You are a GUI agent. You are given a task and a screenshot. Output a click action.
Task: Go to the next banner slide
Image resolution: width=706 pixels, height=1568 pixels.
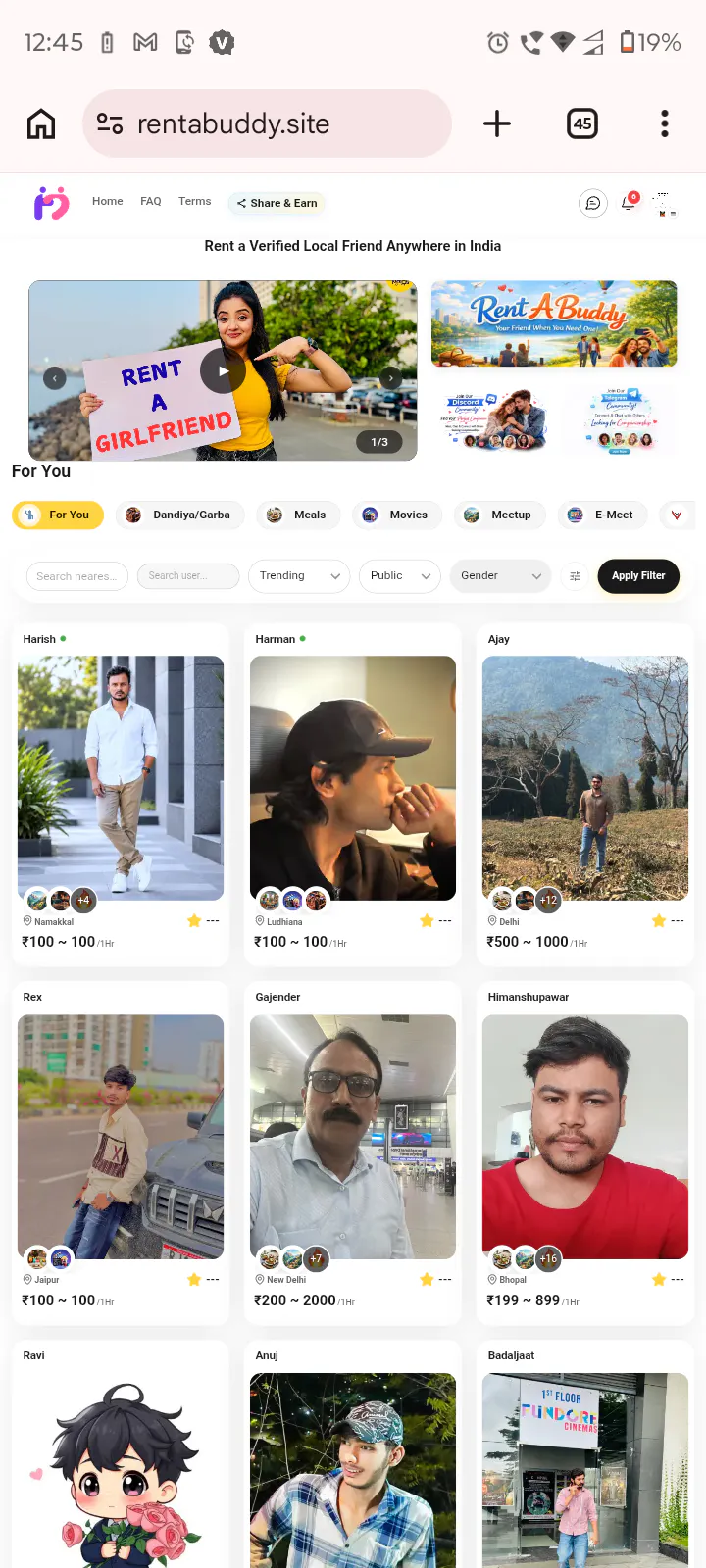[391, 377]
